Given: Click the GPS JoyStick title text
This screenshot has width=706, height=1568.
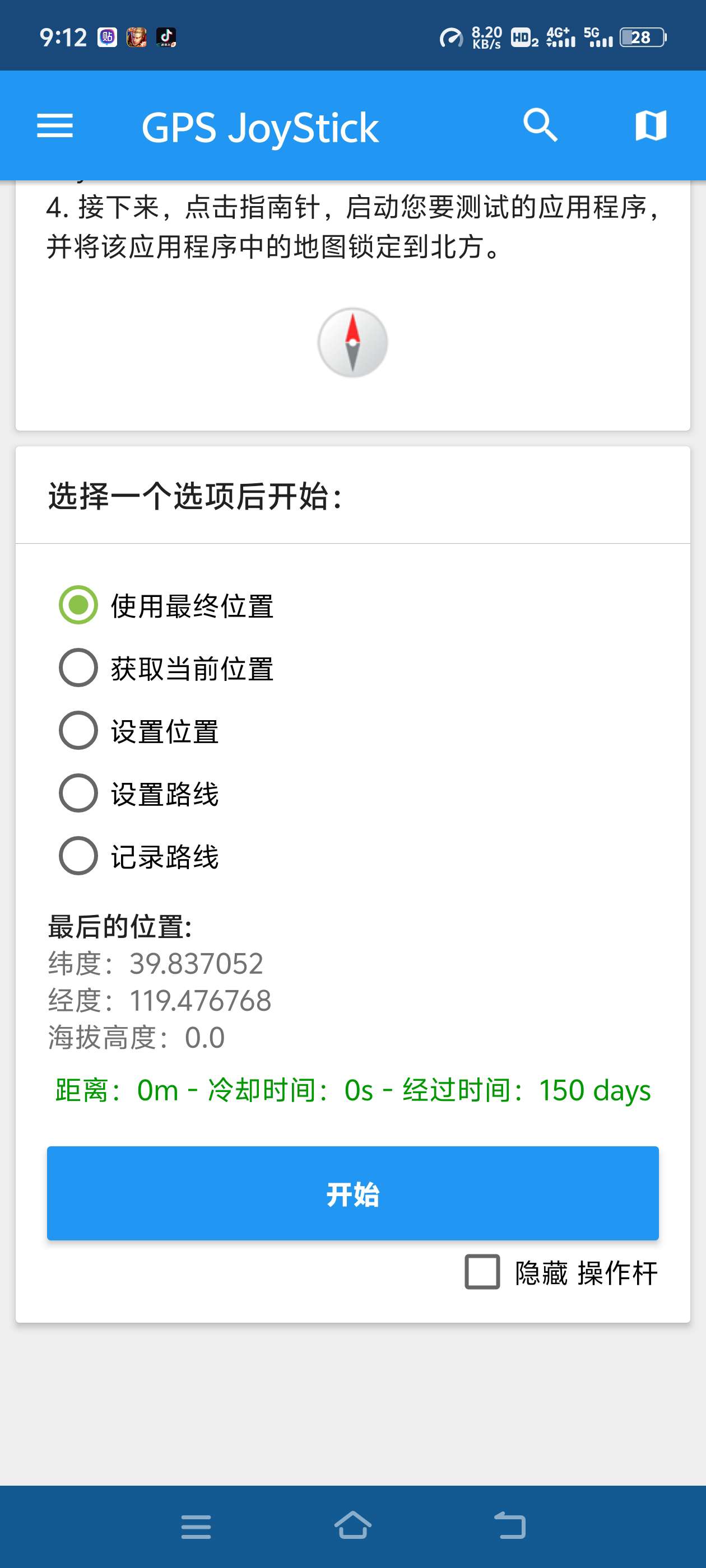Looking at the screenshot, I should (261, 126).
